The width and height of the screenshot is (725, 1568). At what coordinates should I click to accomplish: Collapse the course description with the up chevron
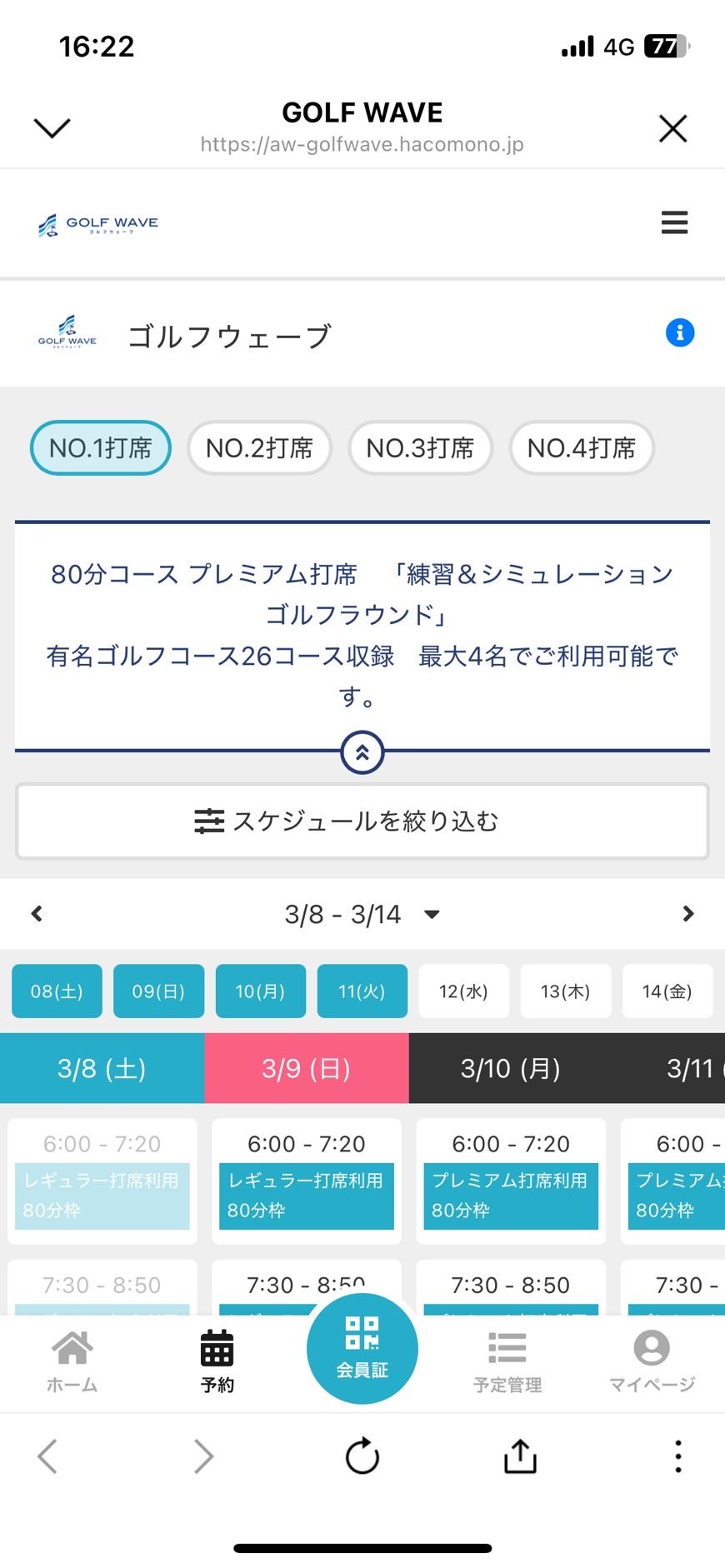[362, 752]
